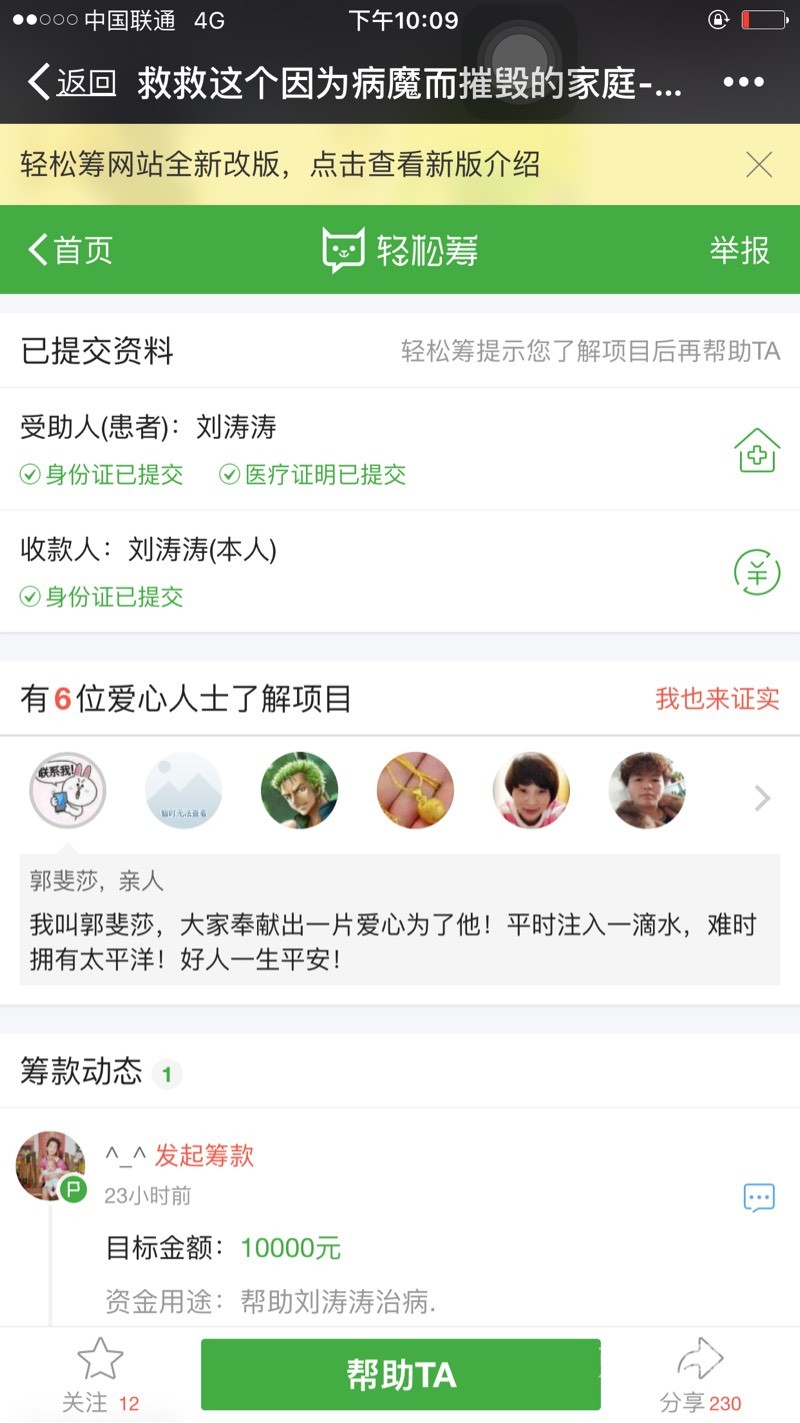800x1423 pixels.
Task: Open the comment bubble on the fundraising update
Action: tap(759, 1197)
